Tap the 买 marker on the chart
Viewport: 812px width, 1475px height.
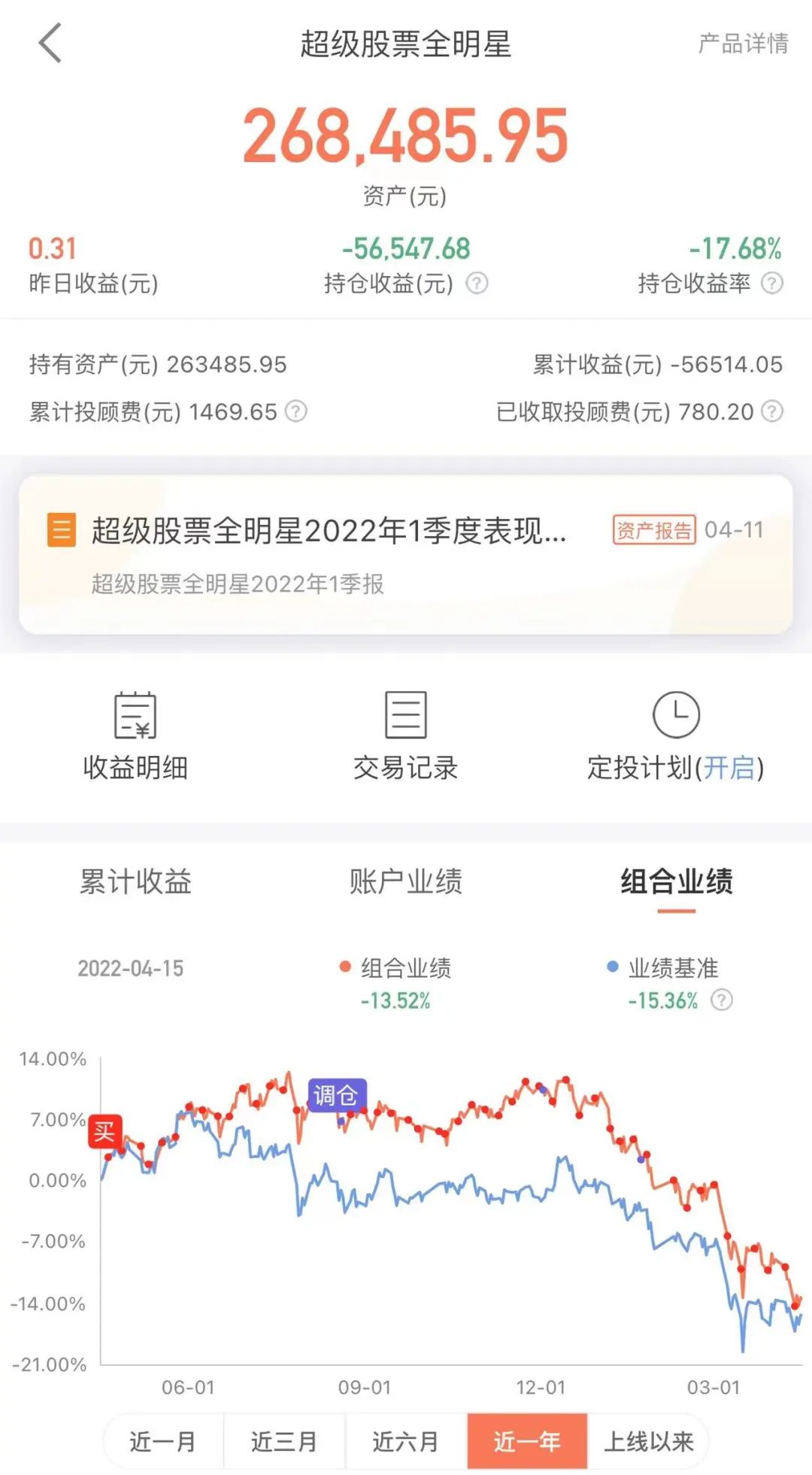pyautogui.click(x=105, y=1131)
